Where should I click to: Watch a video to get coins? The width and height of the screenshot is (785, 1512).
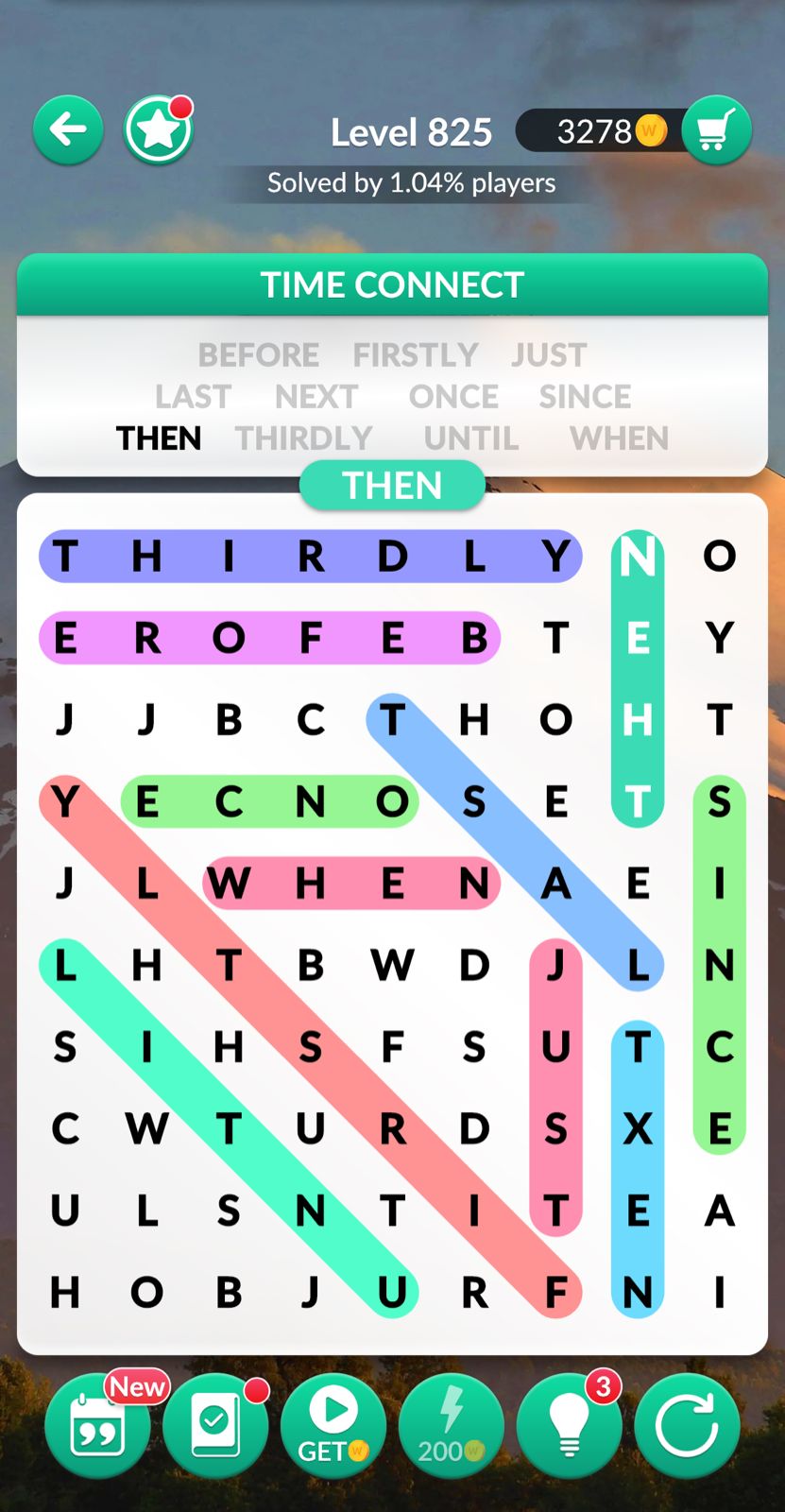[x=333, y=1426]
